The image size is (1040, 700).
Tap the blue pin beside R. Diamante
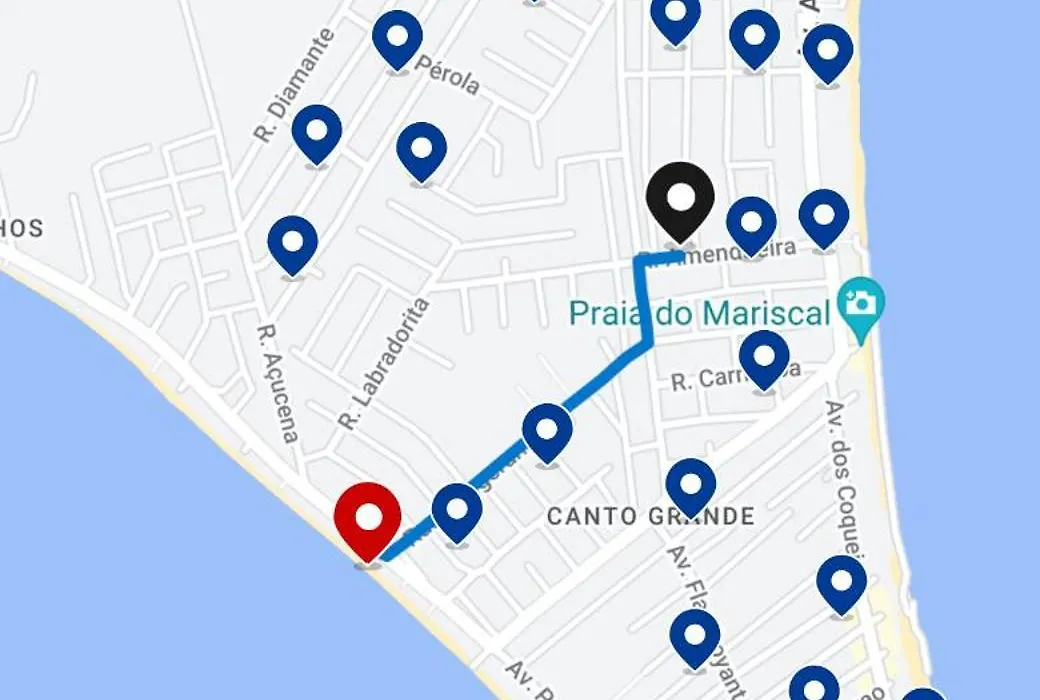[317, 131]
